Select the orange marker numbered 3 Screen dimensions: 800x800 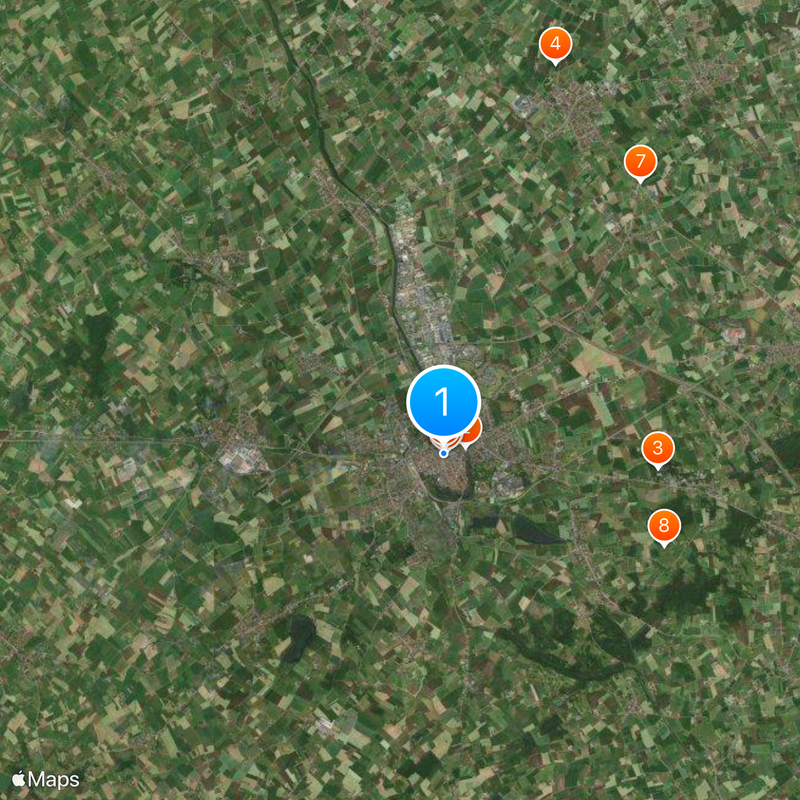click(657, 448)
